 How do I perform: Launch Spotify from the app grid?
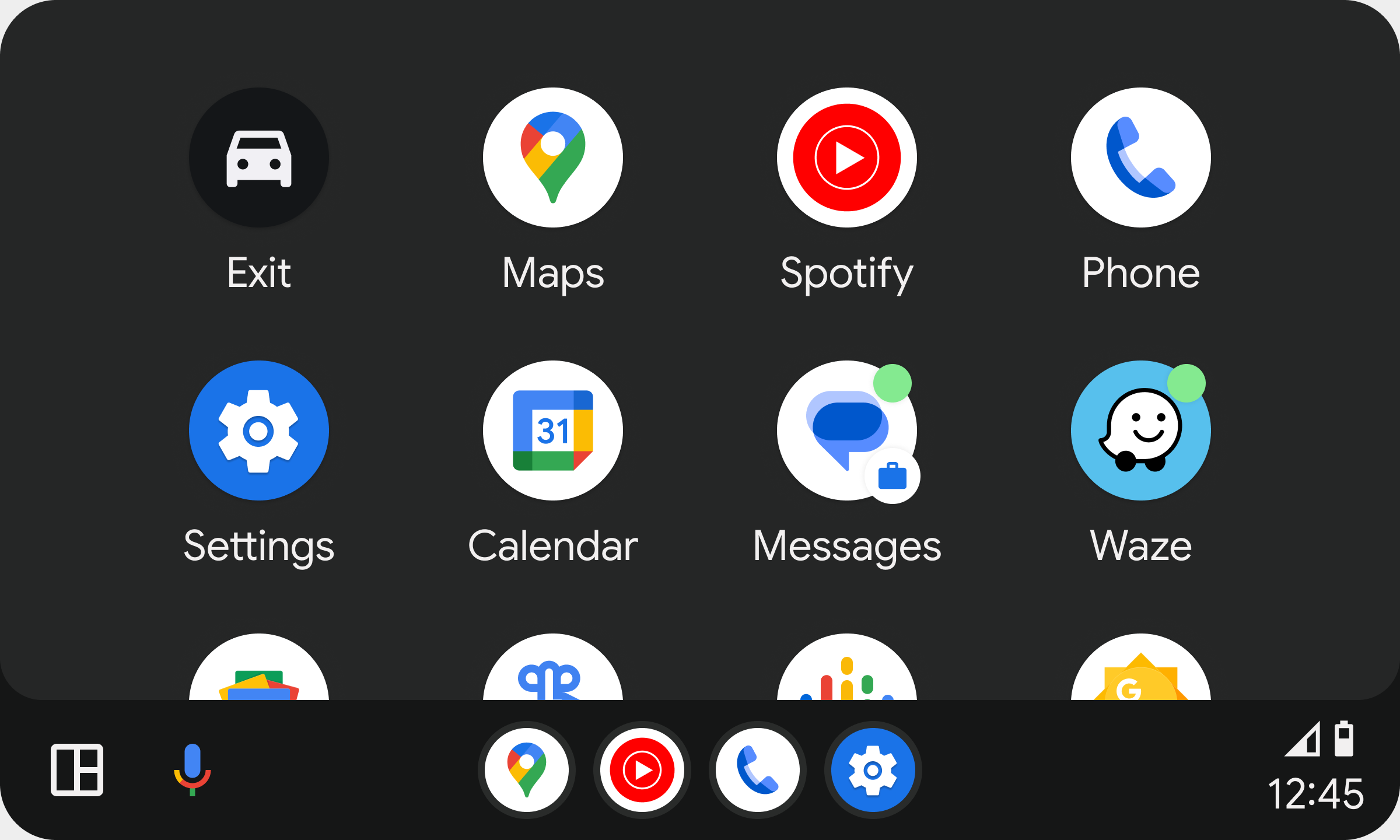point(846,157)
